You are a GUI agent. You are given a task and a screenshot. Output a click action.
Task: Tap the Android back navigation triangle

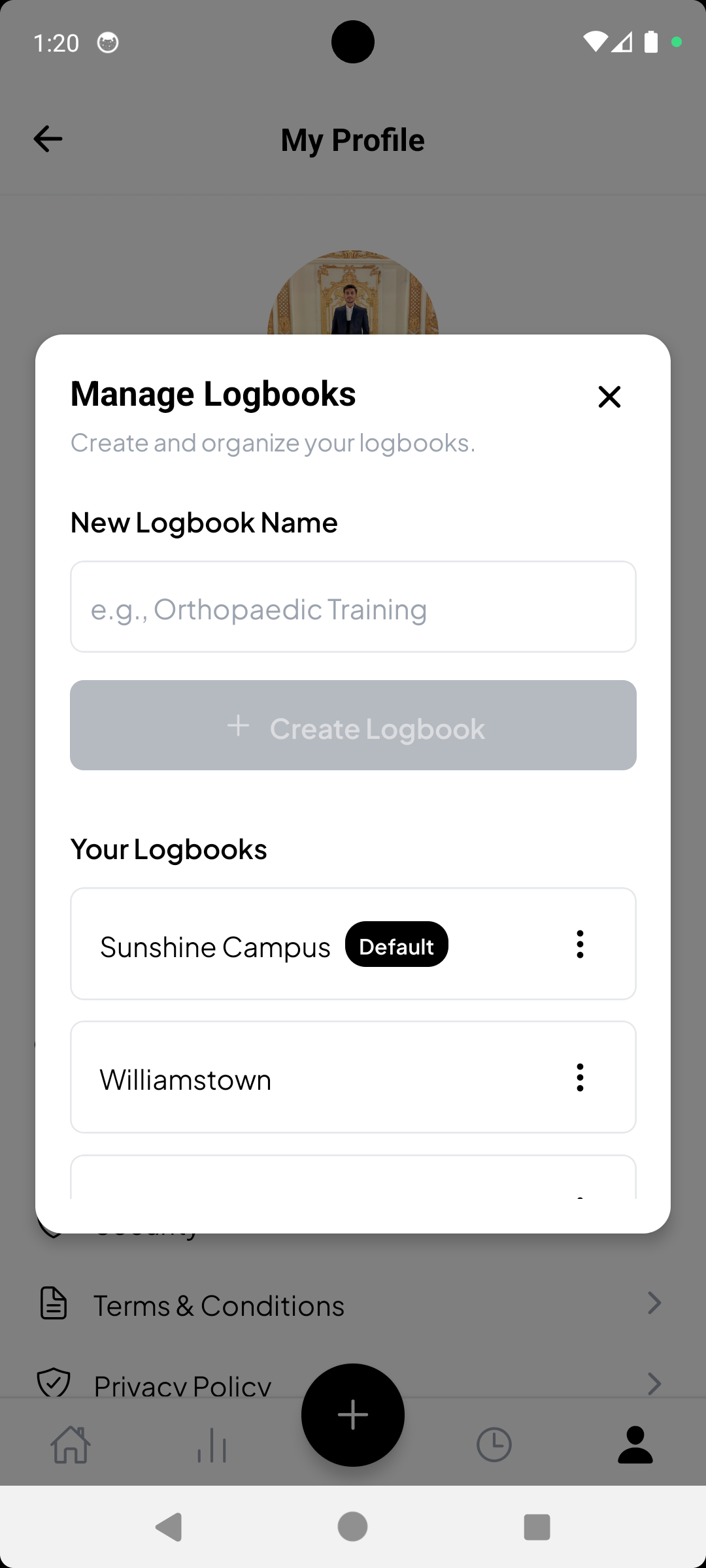click(x=169, y=1526)
